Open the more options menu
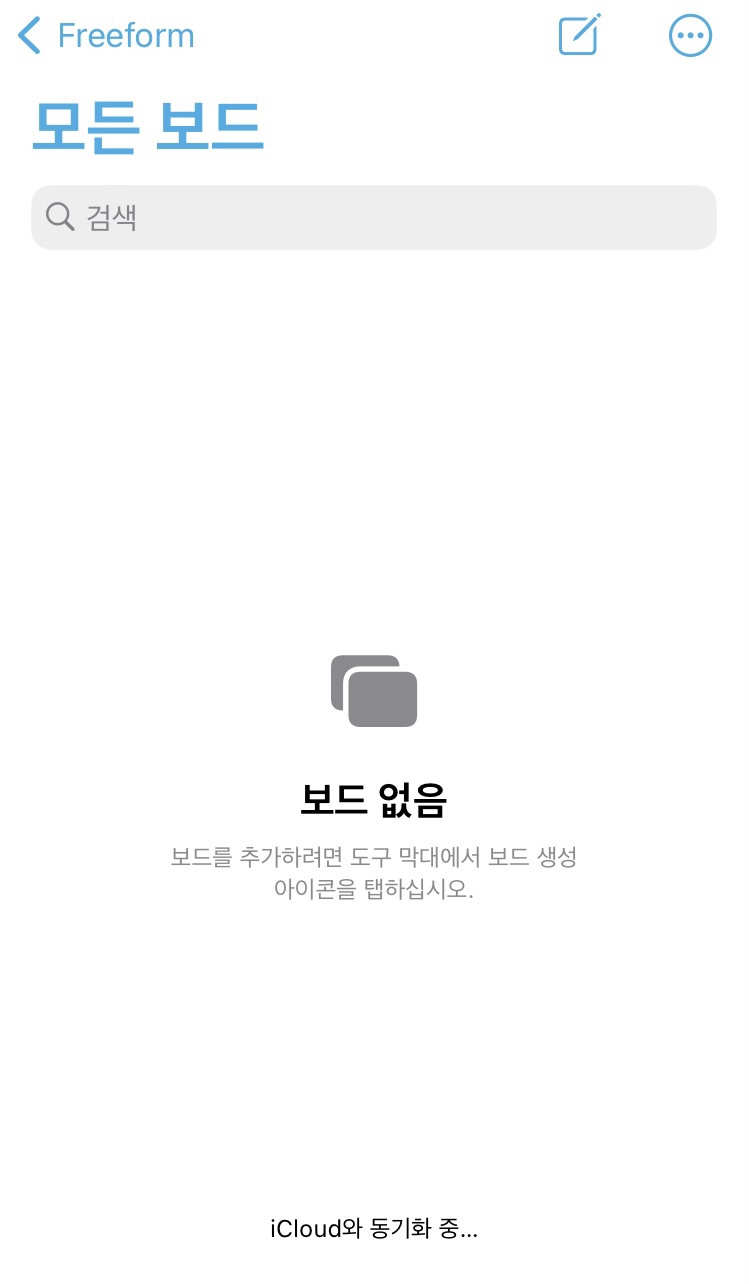 689,36
